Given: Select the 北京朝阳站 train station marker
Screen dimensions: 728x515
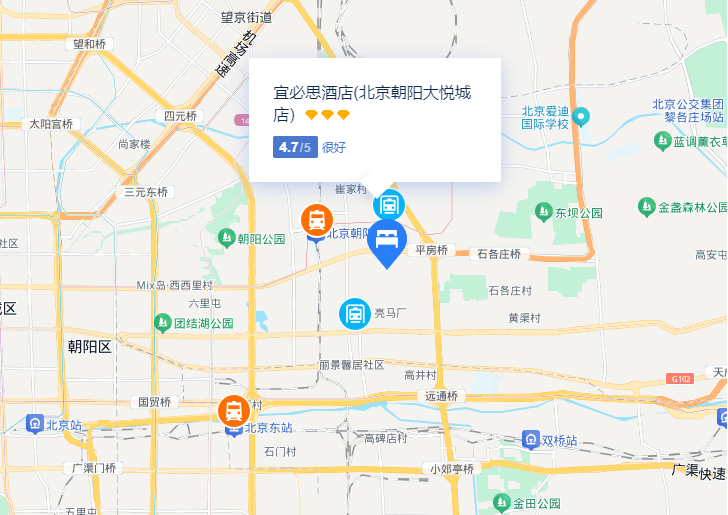Looking at the screenshot, I should [x=316, y=218].
